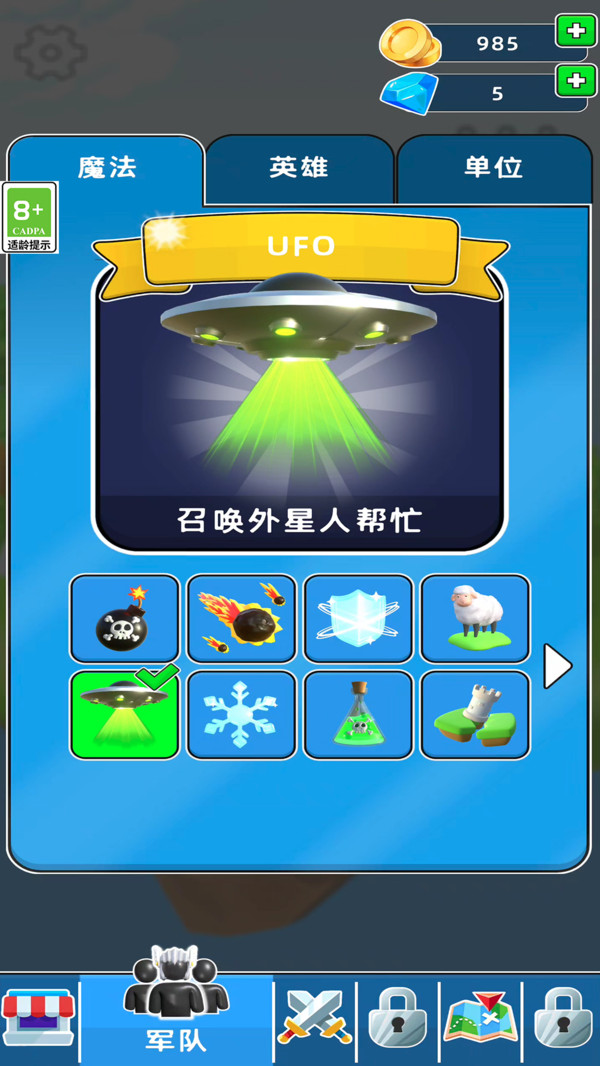600x1066 pixels.
Task: Open the shop from bottom bar
Action: (39, 1018)
